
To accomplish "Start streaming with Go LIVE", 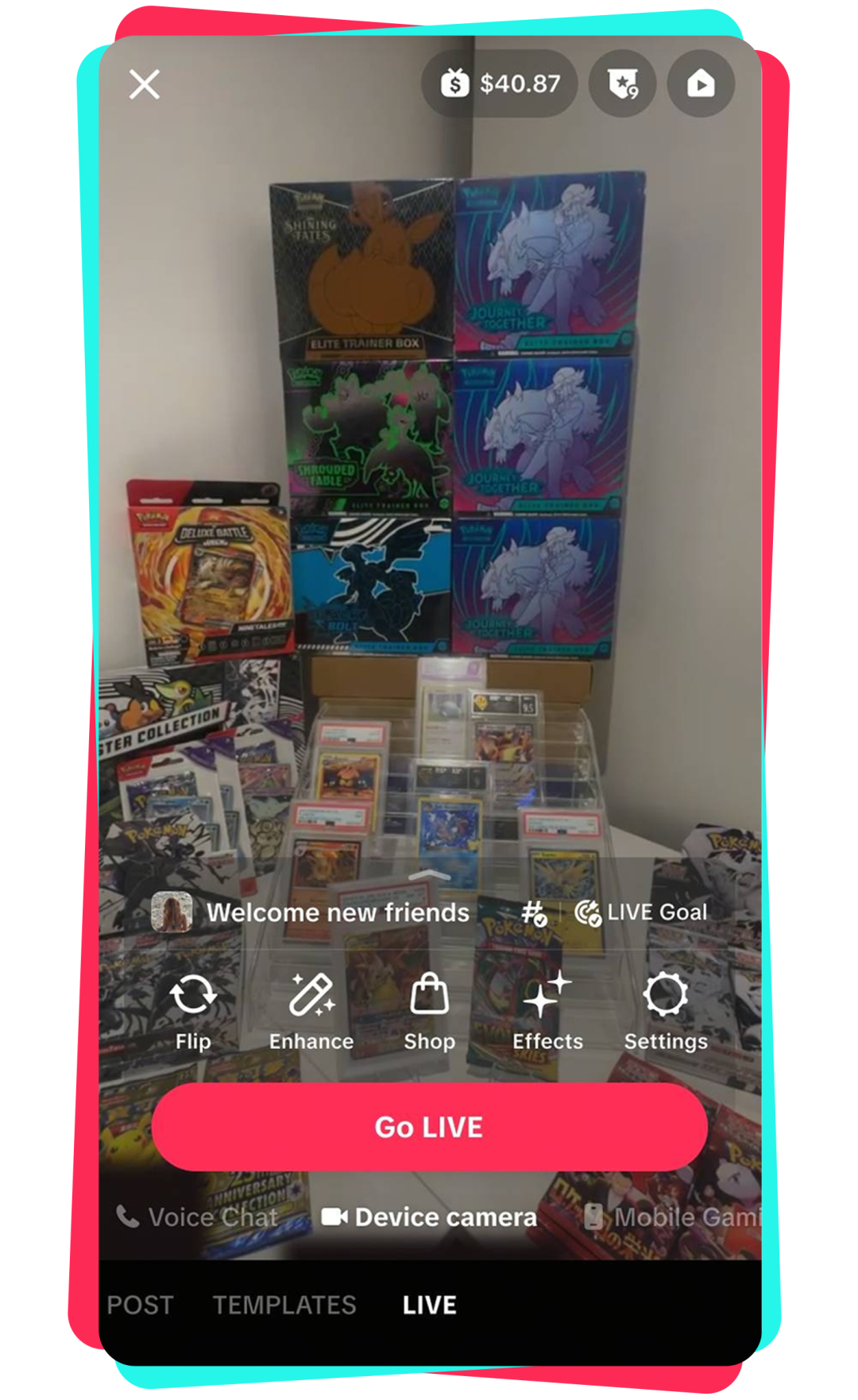I will tap(429, 1127).
